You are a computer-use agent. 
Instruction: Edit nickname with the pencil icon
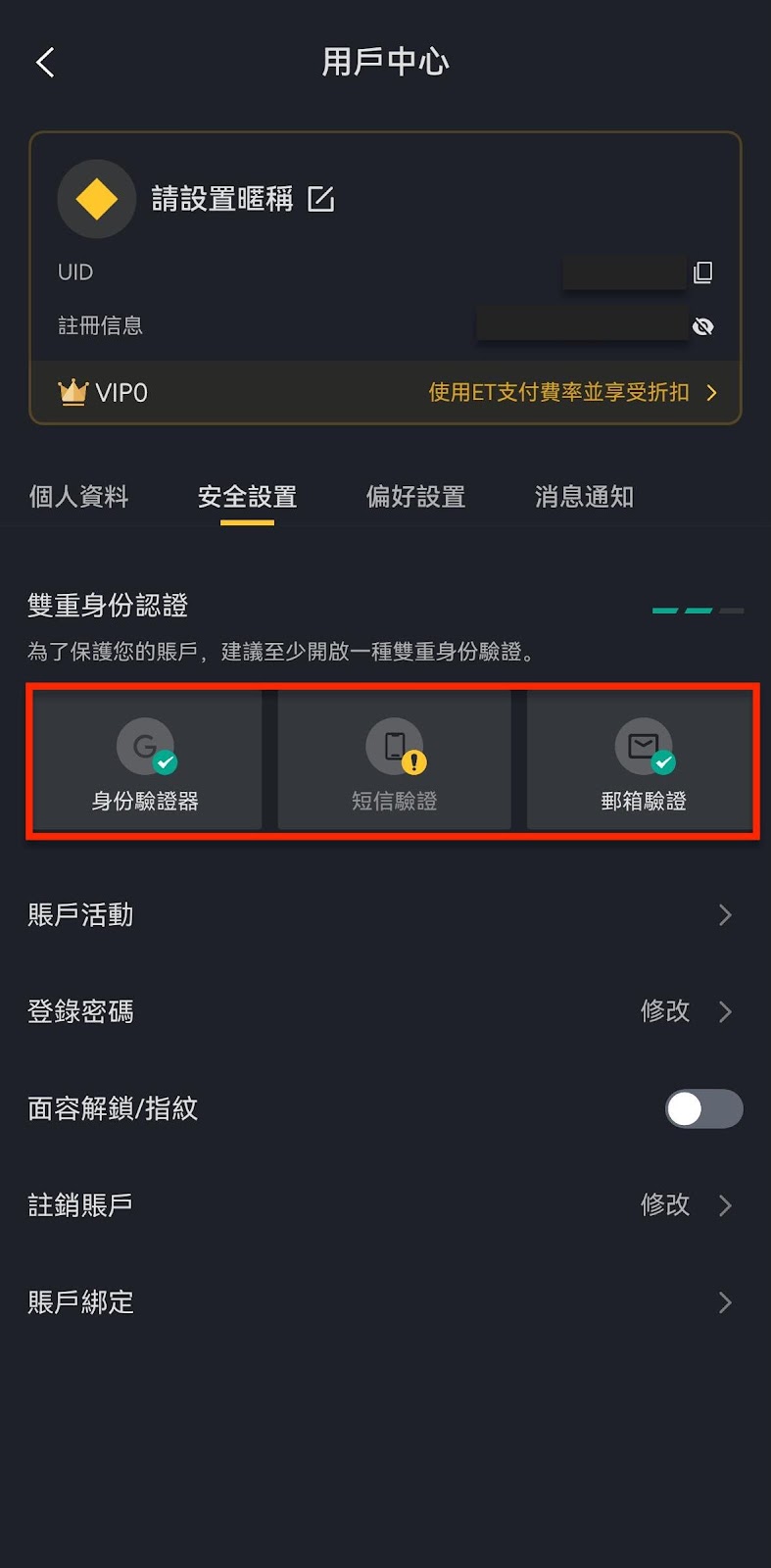tap(321, 199)
